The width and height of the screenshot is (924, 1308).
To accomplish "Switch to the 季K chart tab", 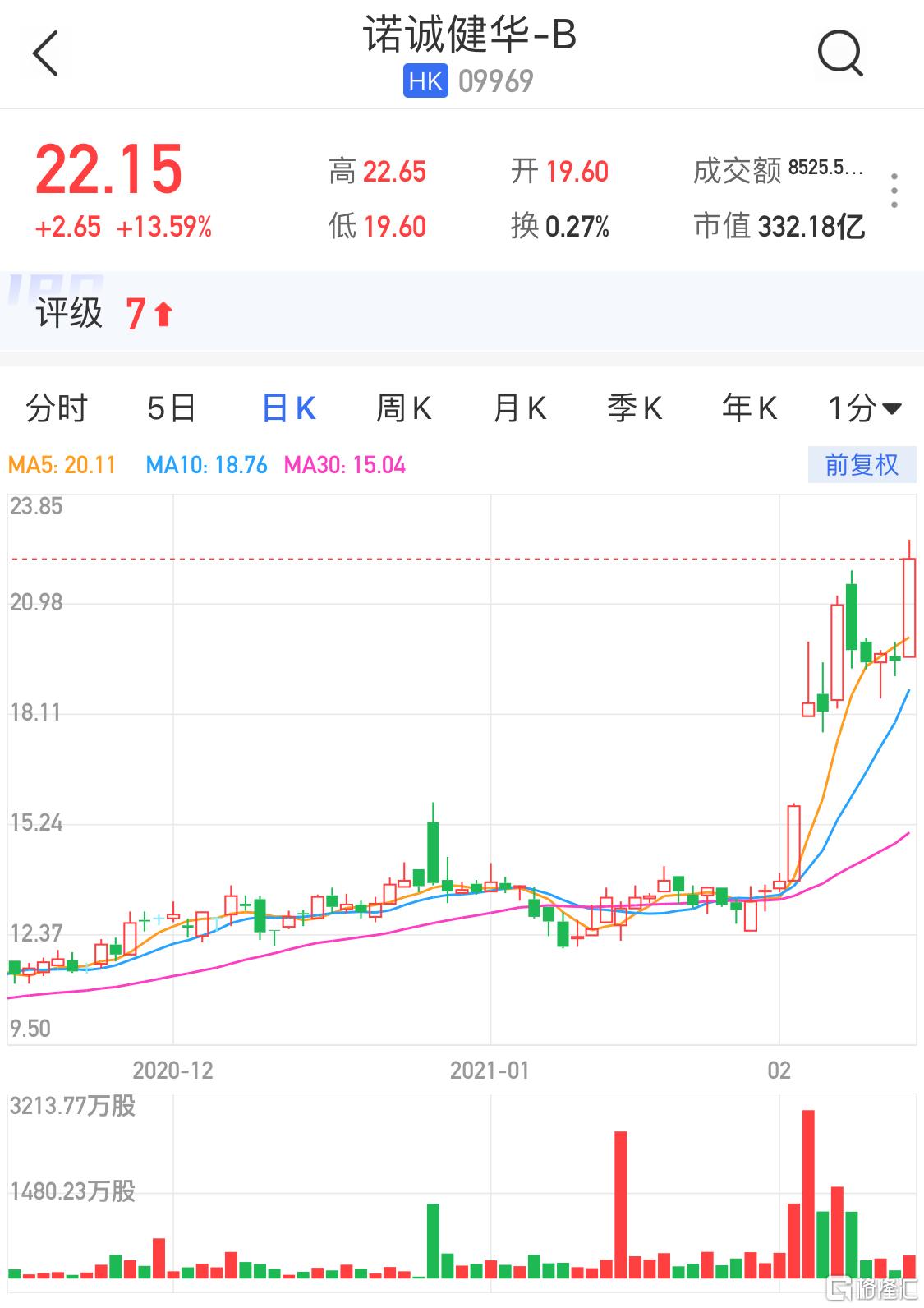I will click(634, 408).
